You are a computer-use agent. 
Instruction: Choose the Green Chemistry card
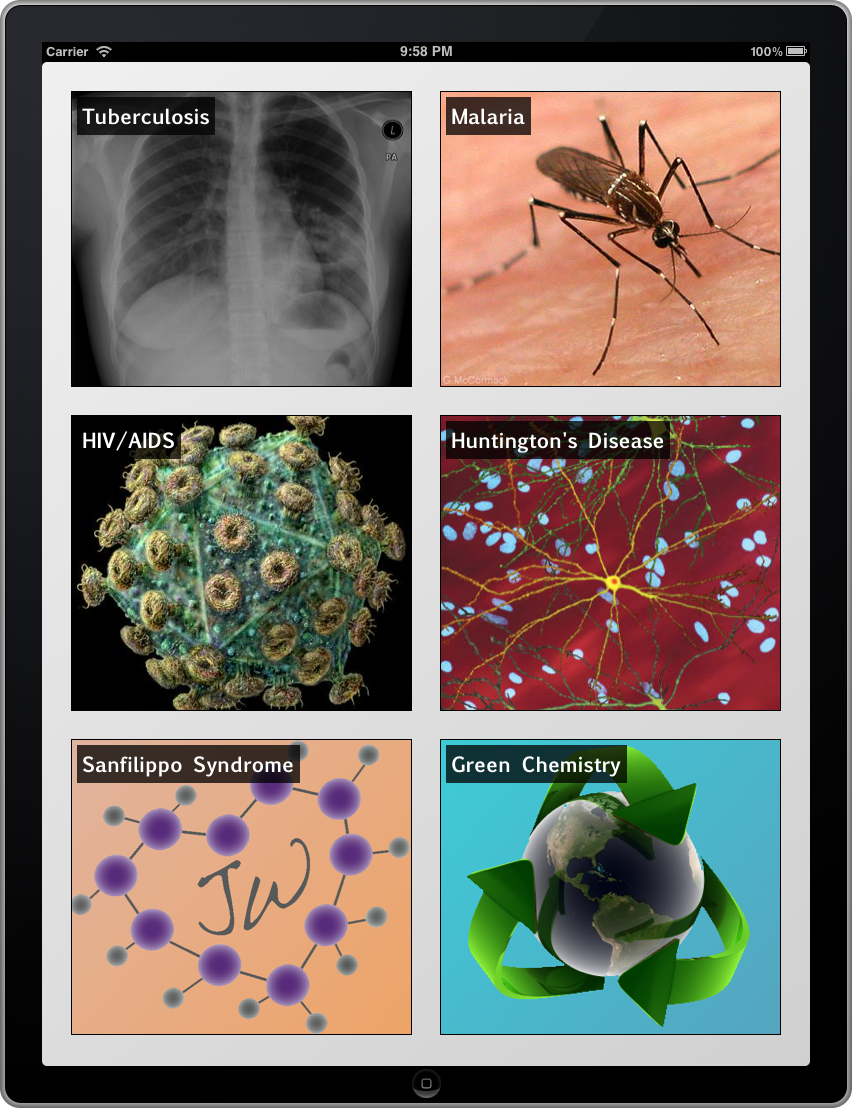tap(610, 887)
